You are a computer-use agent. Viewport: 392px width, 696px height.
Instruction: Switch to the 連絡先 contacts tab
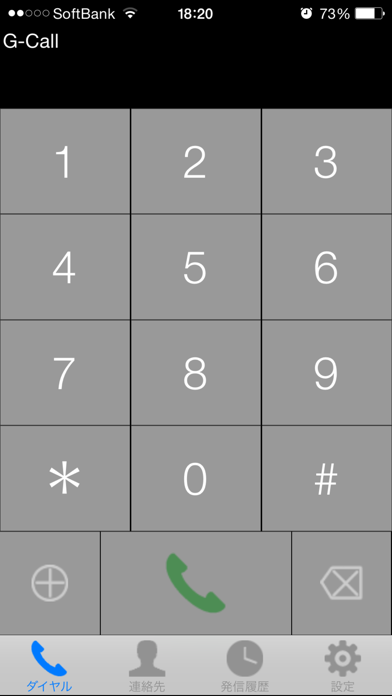click(x=147, y=666)
